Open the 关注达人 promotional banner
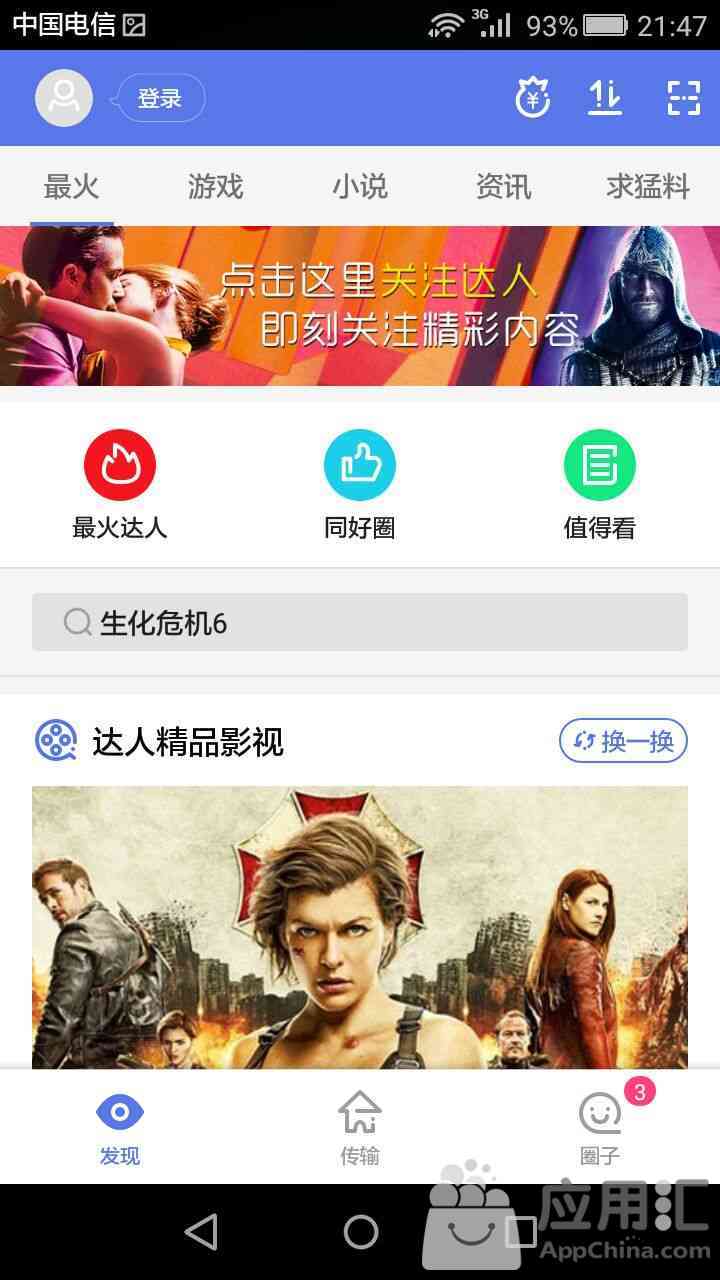Viewport: 720px width, 1280px height. coord(360,305)
